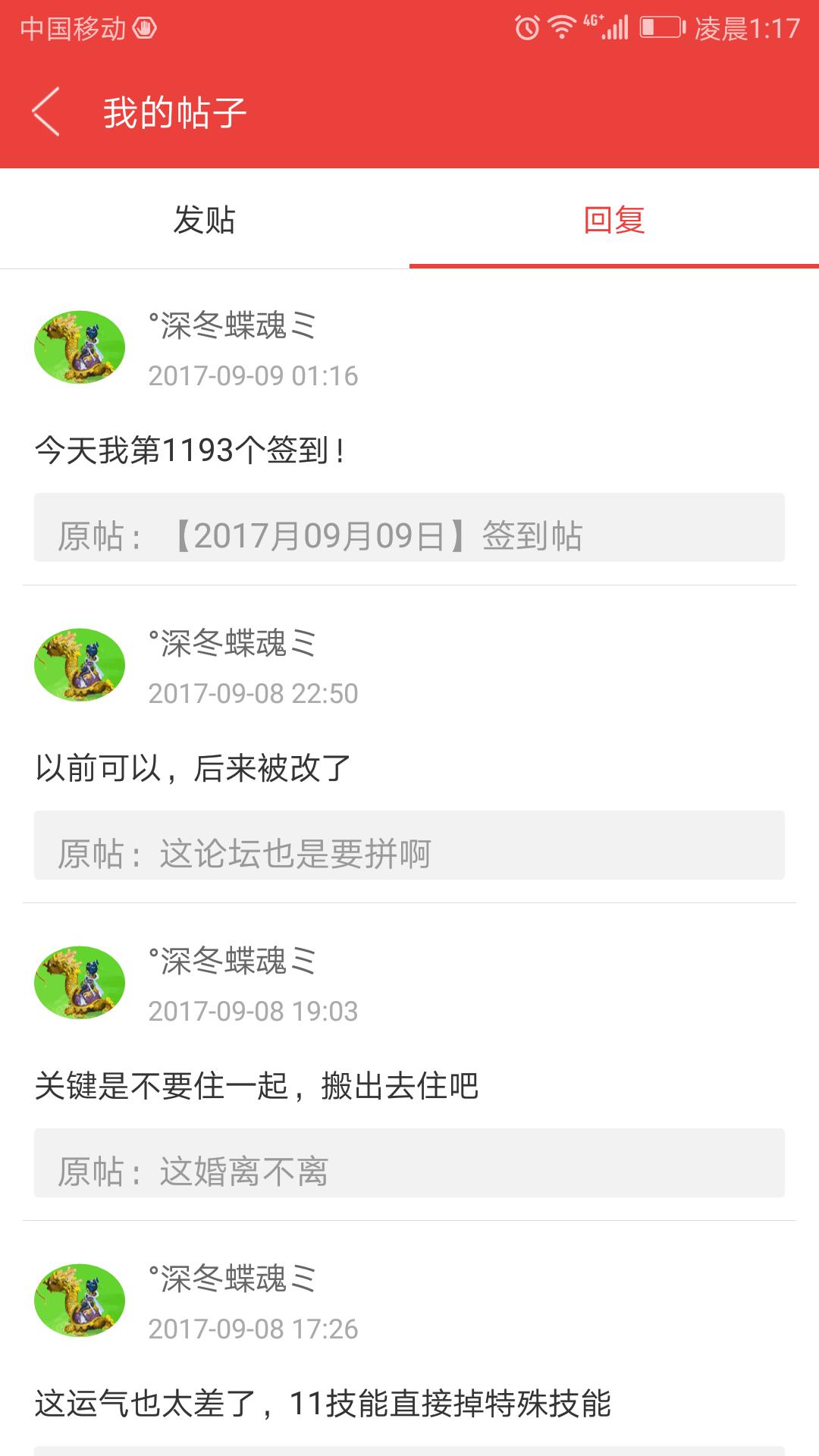Open the reply 关键是不要住一起,搬出去住吧
Viewport: 819px width, 1456px height.
pos(256,1086)
